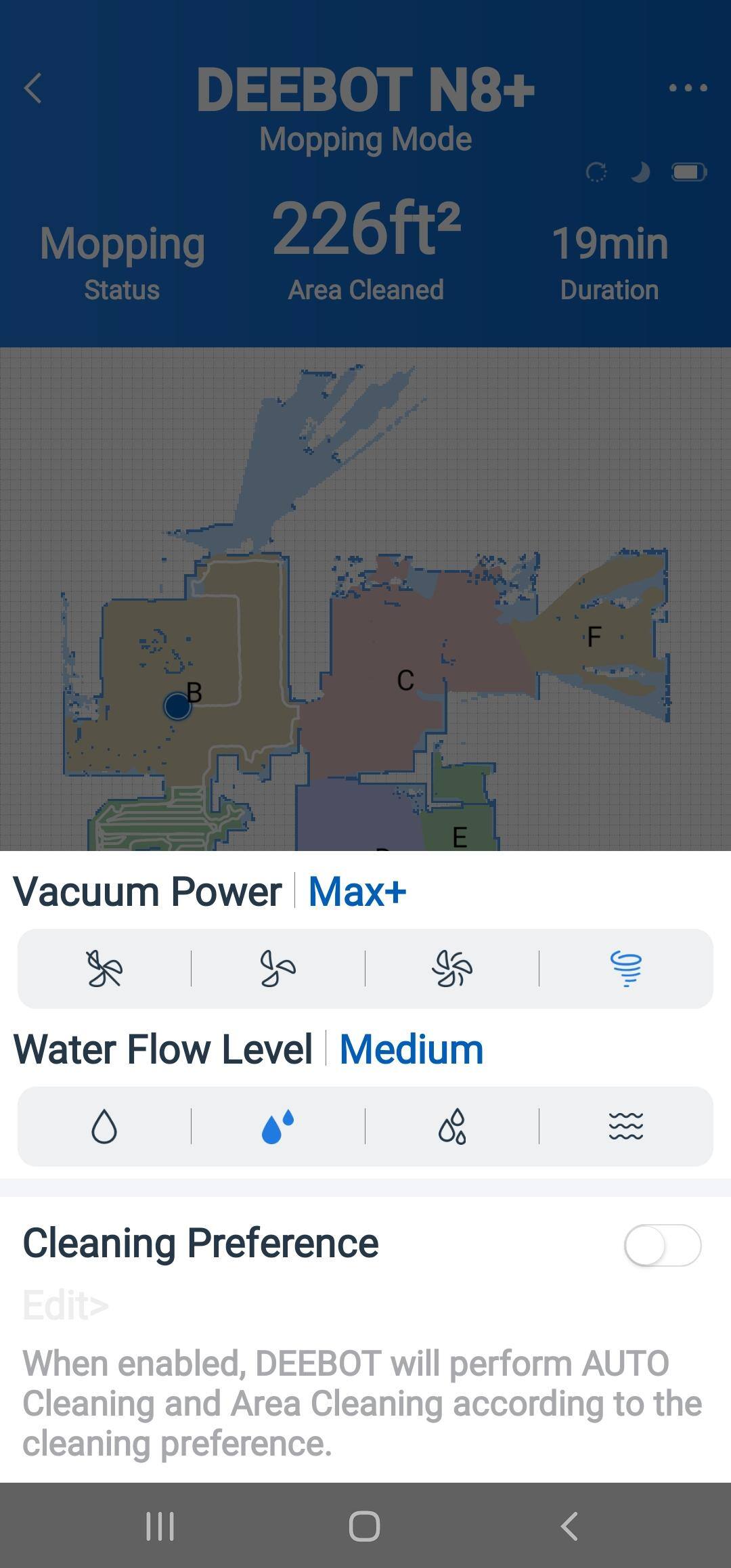The width and height of the screenshot is (731, 1568).
Task: Select the Max+ tornado vacuum power
Action: [x=626, y=968]
